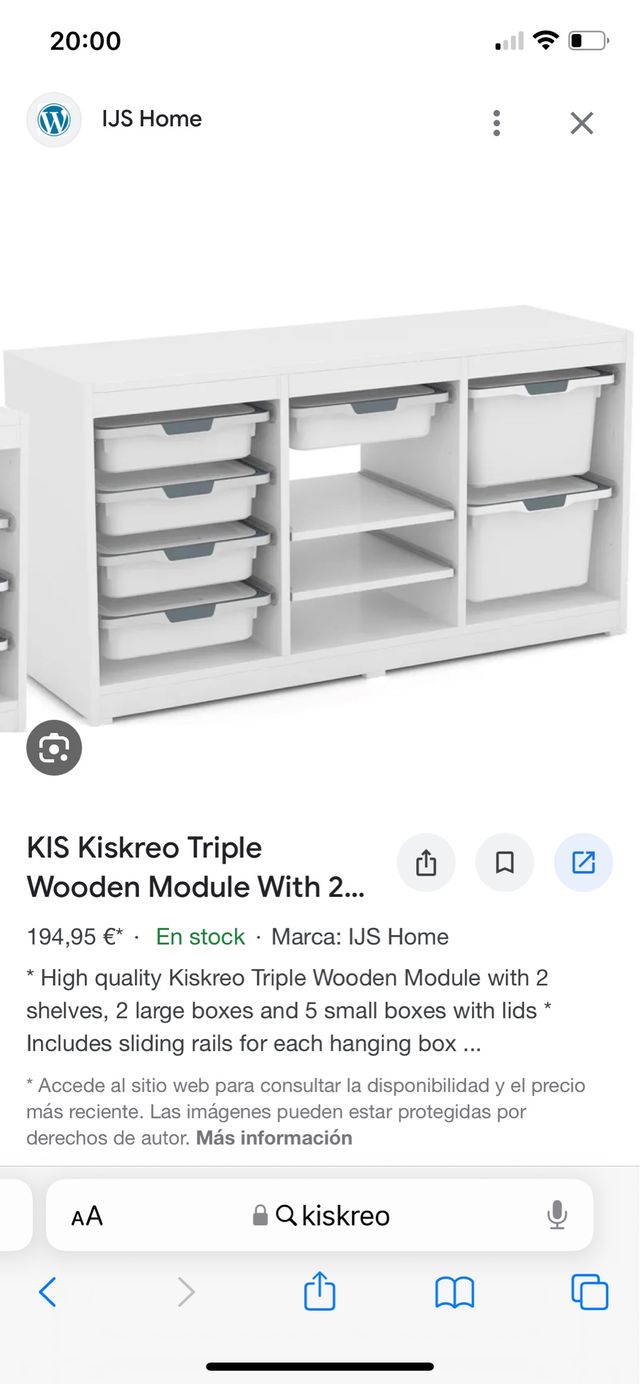Share the Kiskreo product result
This screenshot has width=640, height=1384.
coord(426,862)
